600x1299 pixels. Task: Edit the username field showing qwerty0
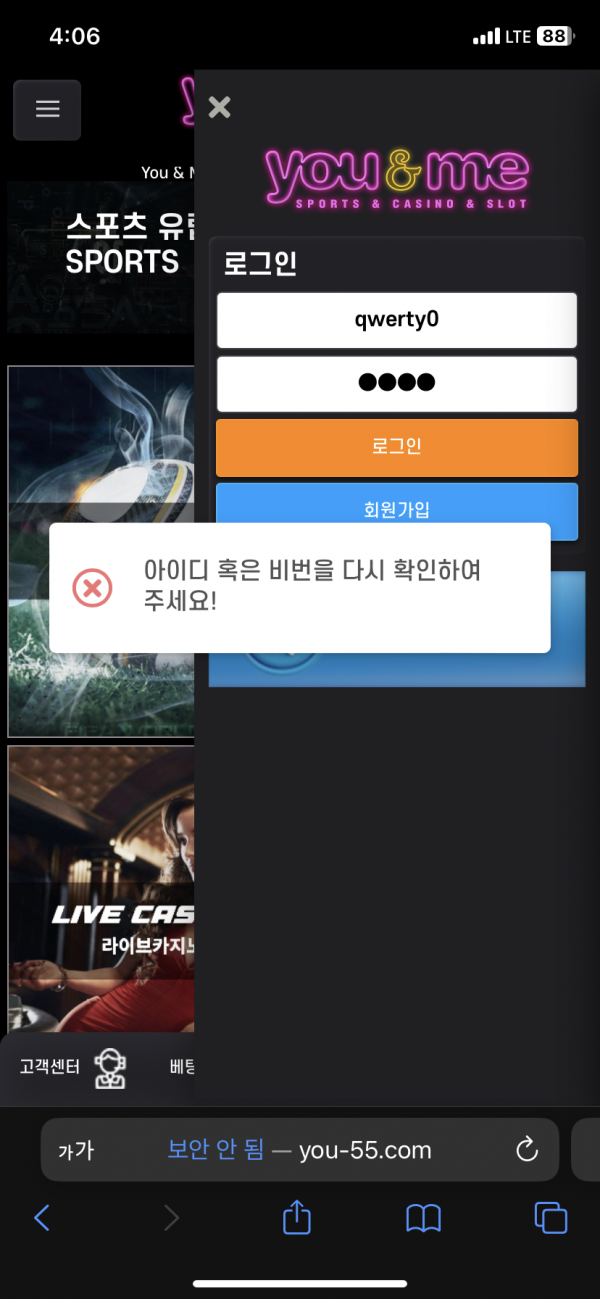point(397,320)
